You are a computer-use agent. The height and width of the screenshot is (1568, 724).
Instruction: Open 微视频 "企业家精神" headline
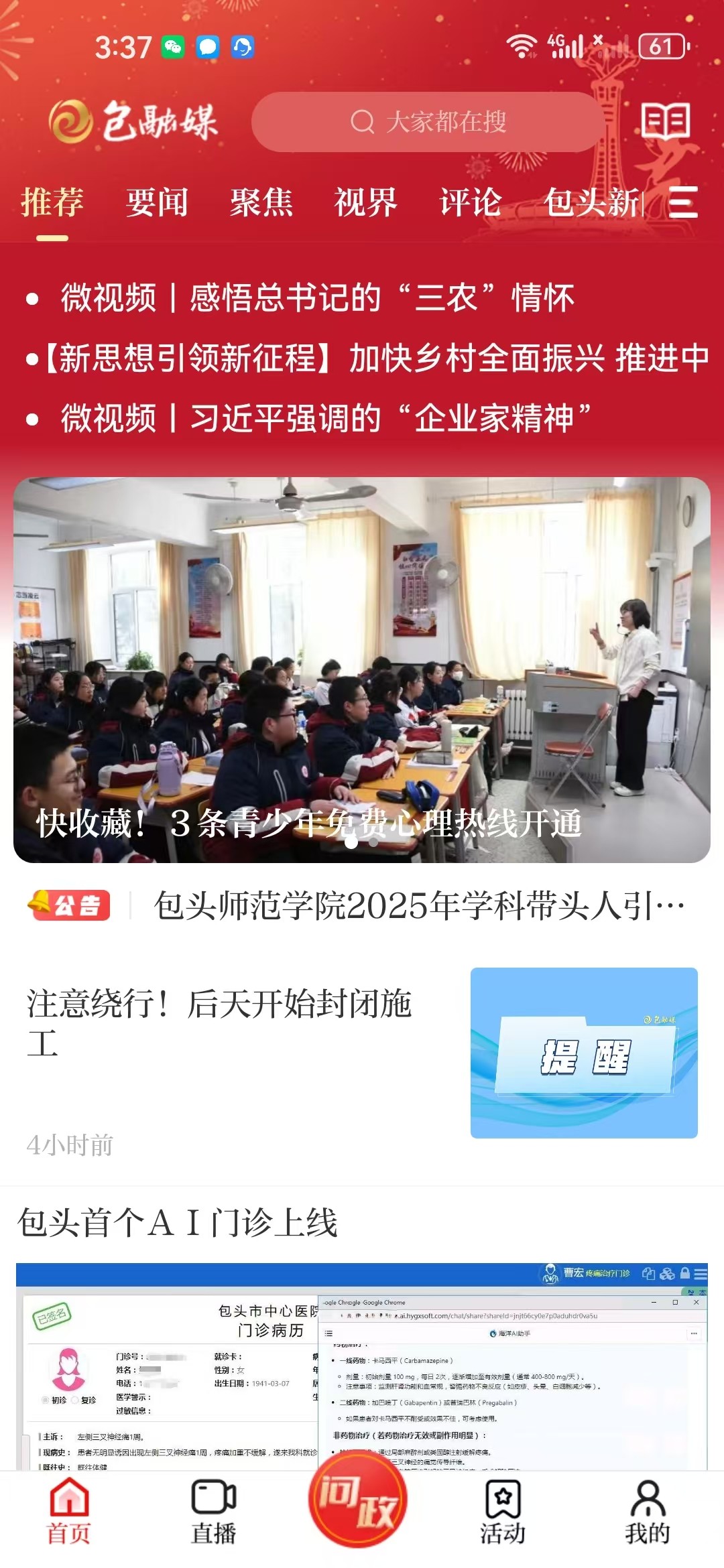tap(326, 418)
